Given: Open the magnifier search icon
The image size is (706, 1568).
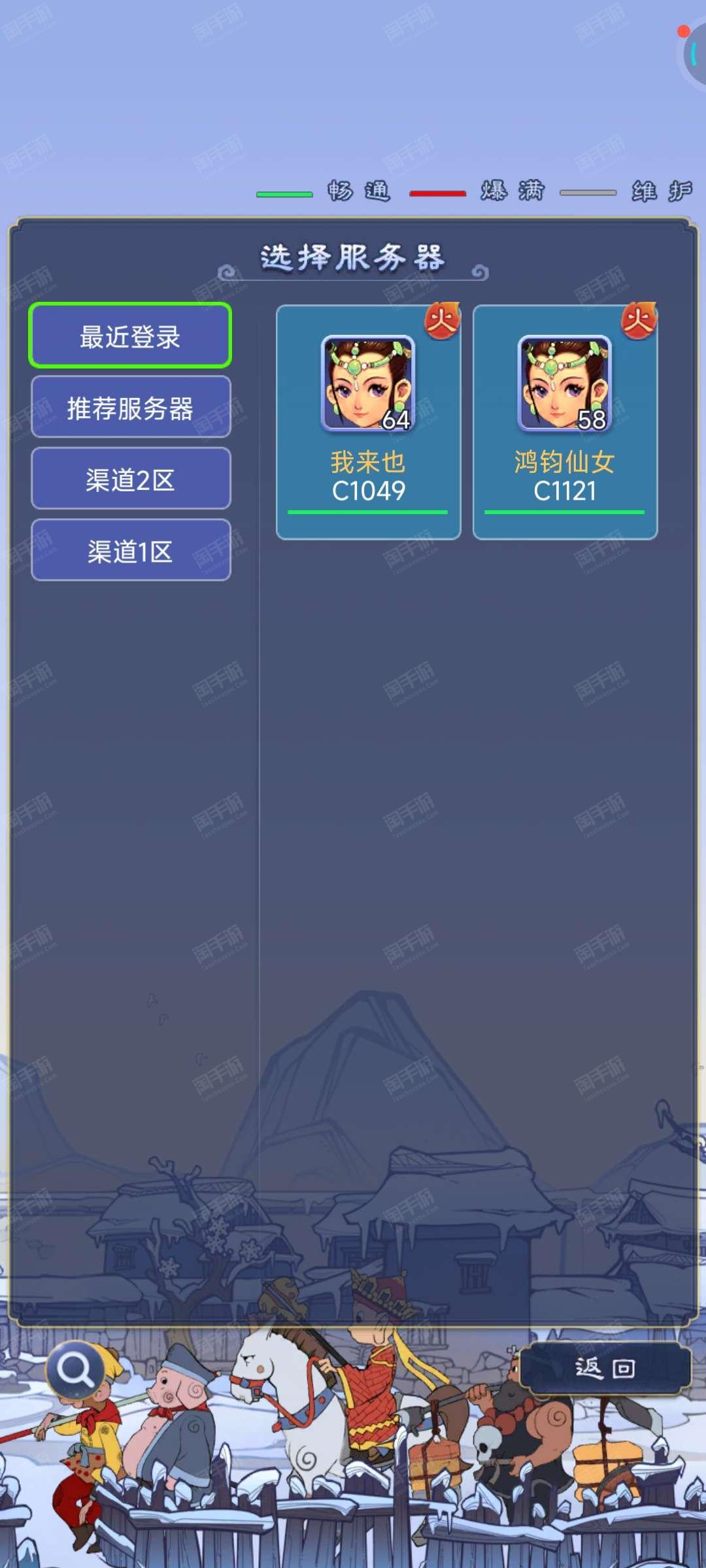Looking at the screenshot, I should [x=75, y=1370].
